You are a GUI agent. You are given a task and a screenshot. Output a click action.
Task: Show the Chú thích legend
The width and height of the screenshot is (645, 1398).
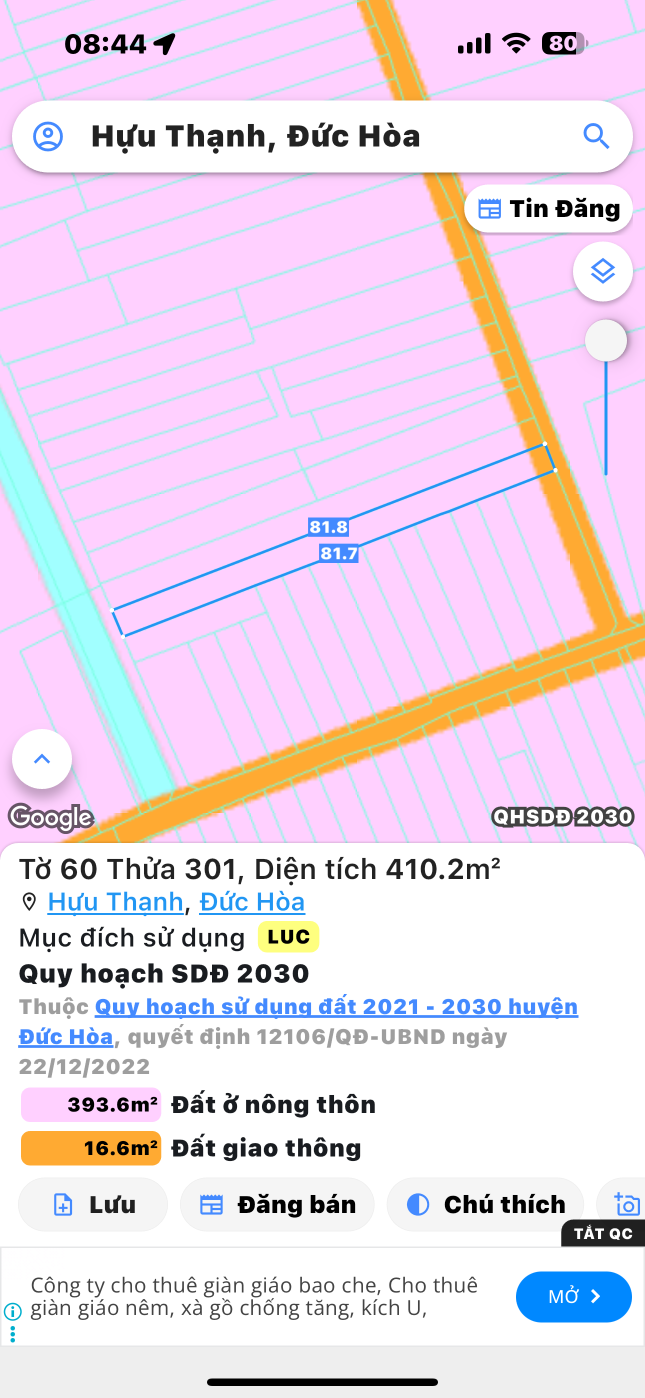(485, 1204)
